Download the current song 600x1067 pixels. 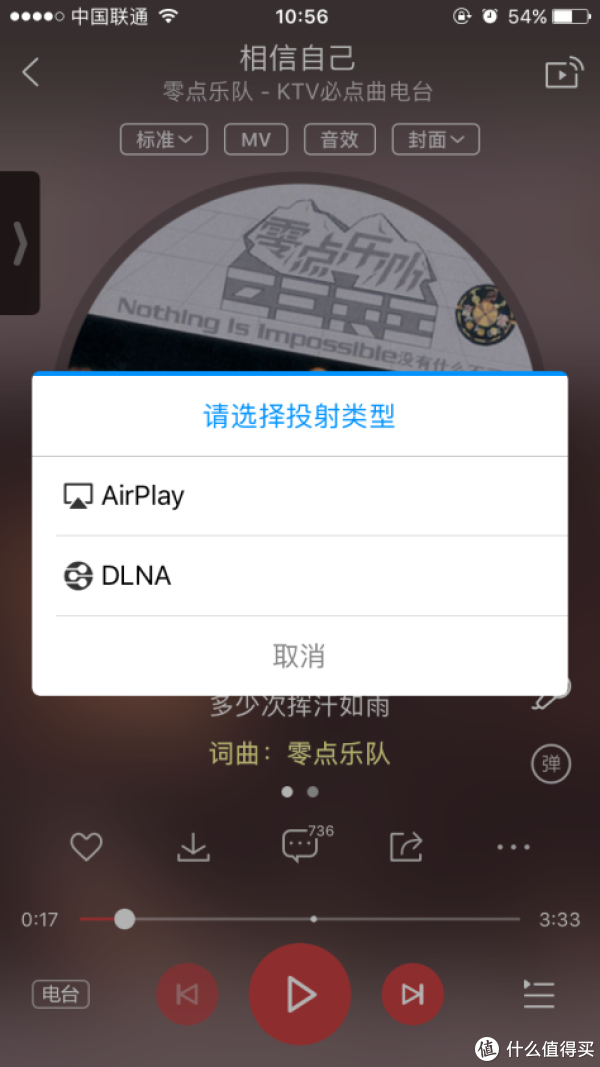[193, 847]
